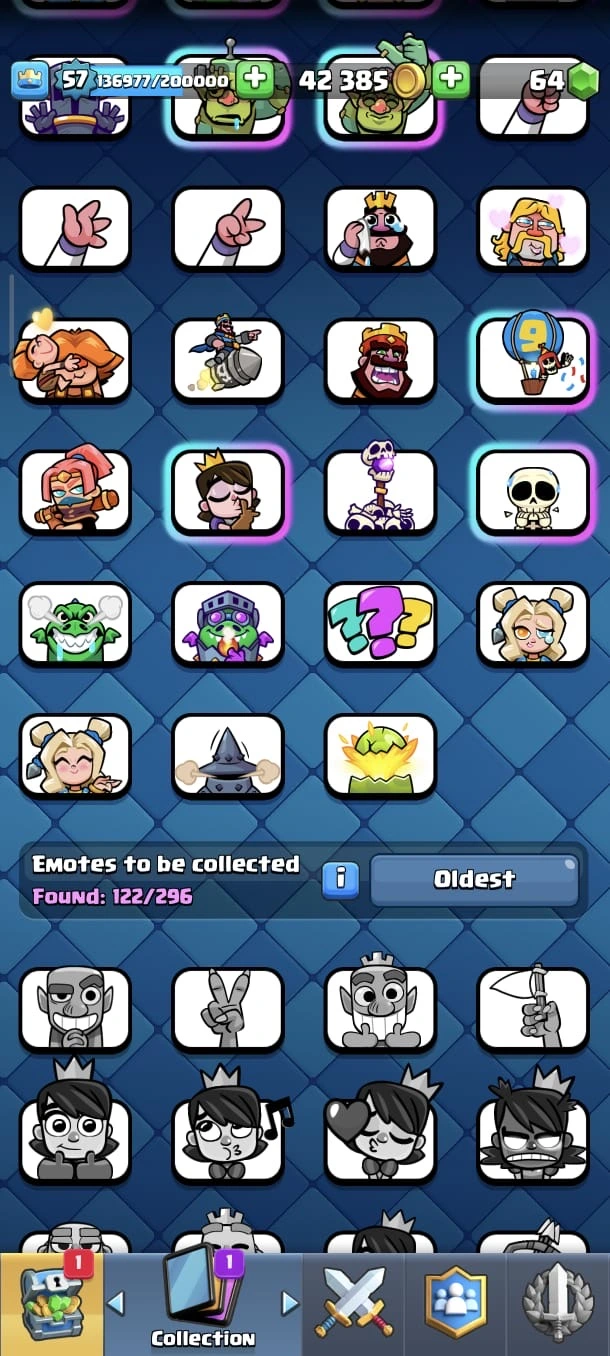The width and height of the screenshot is (610, 1356).
Task: Open info about emotes to be collected
Action: coord(340,879)
